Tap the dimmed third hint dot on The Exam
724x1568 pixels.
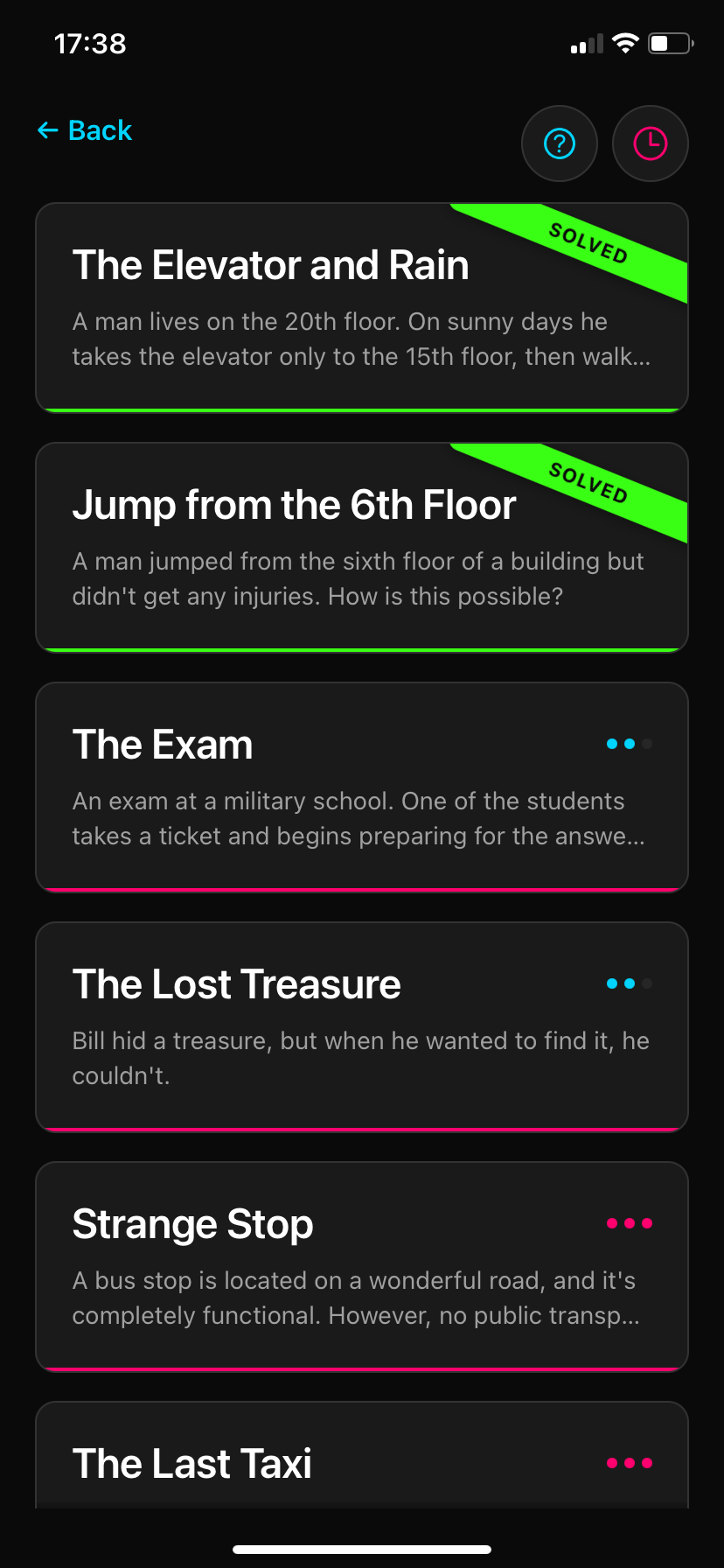(x=645, y=743)
